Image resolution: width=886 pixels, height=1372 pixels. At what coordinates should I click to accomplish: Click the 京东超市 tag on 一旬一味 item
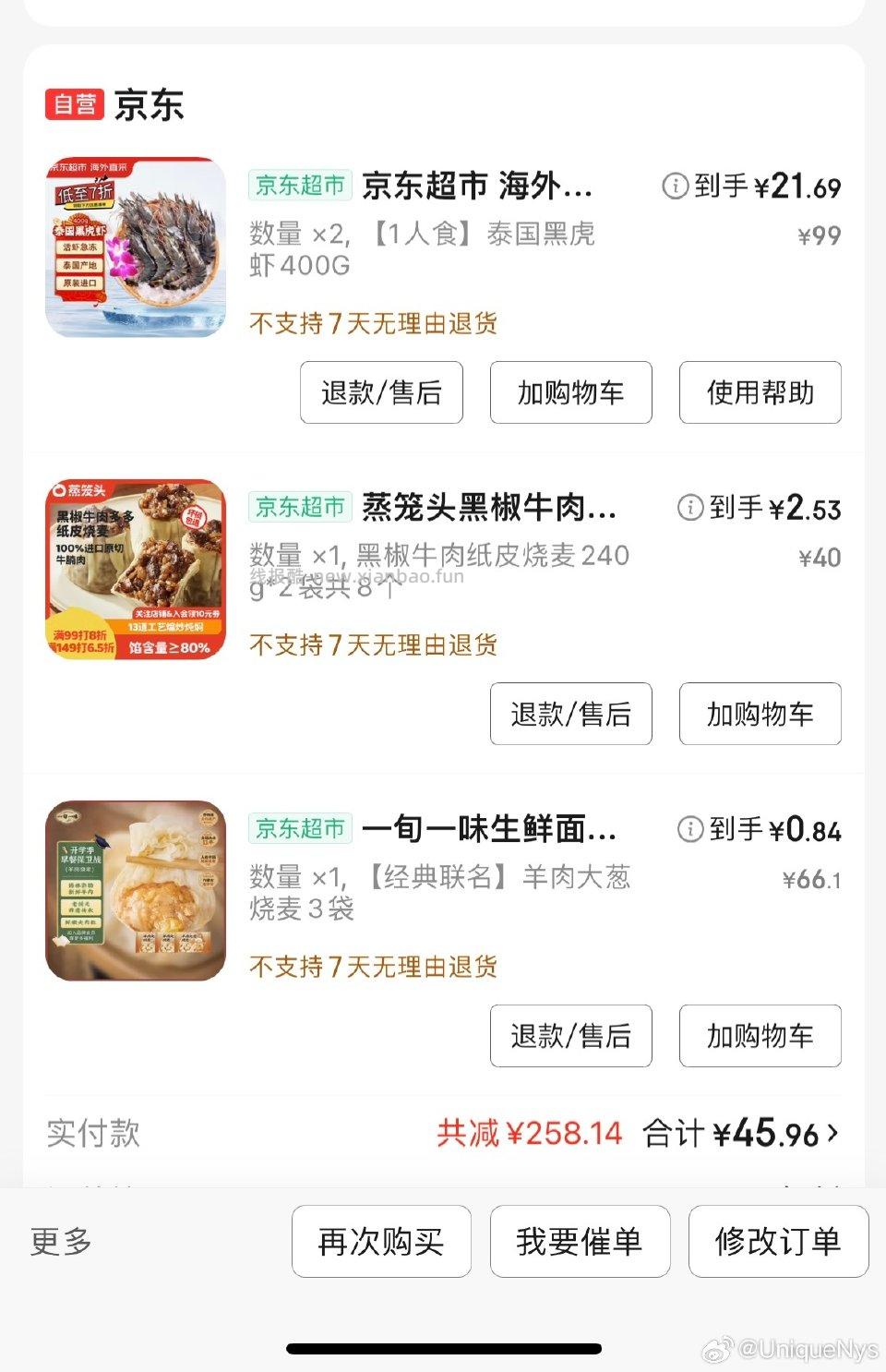pyautogui.click(x=299, y=829)
